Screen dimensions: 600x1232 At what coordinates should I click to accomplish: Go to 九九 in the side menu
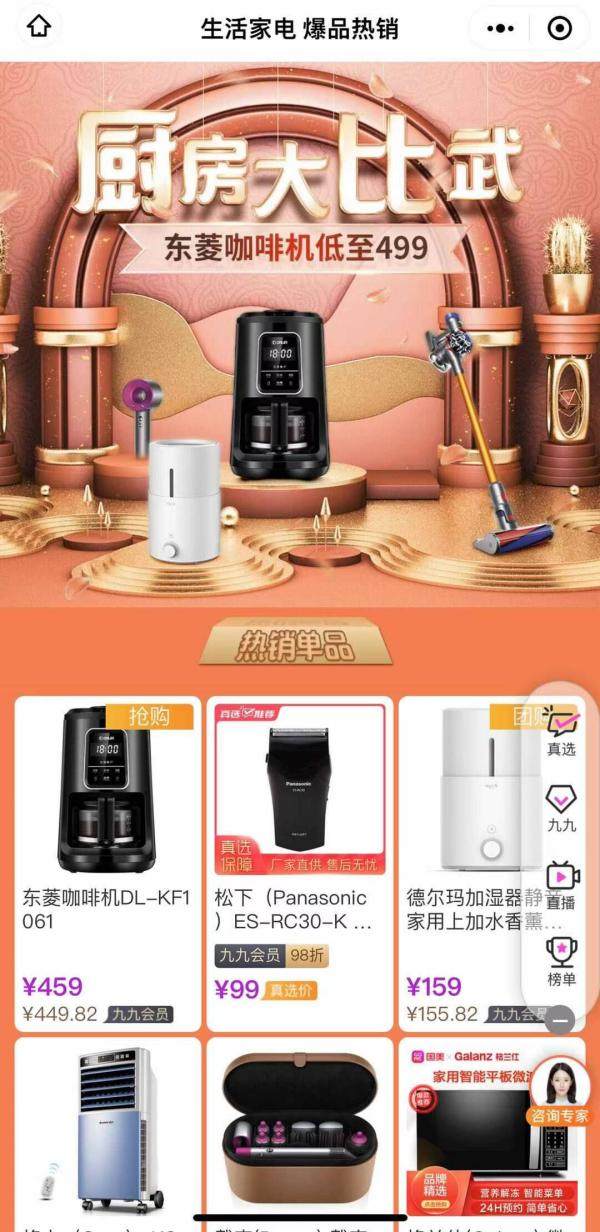click(x=562, y=809)
